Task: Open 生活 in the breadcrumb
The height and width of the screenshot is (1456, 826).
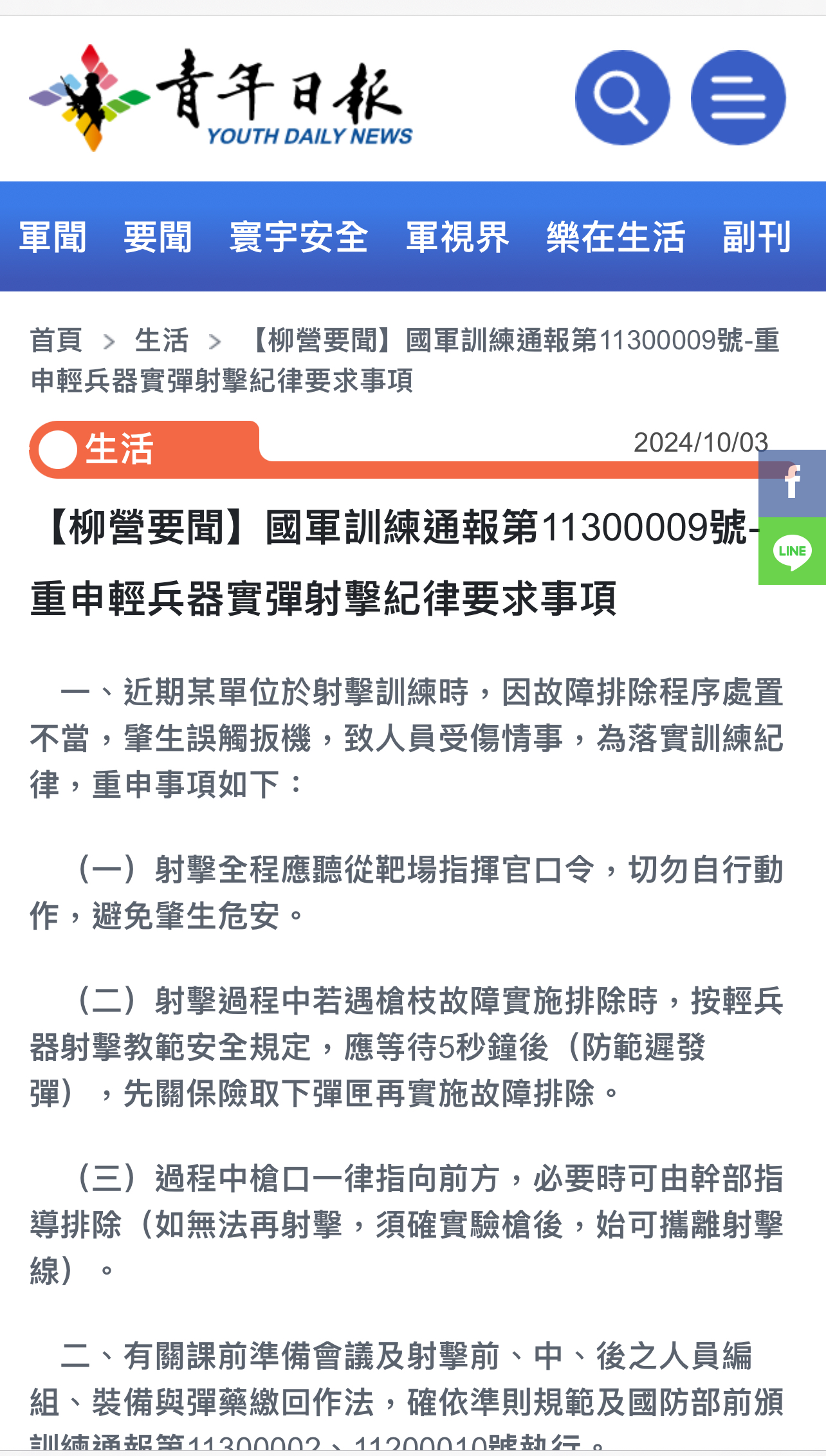Action: pos(161,340)
